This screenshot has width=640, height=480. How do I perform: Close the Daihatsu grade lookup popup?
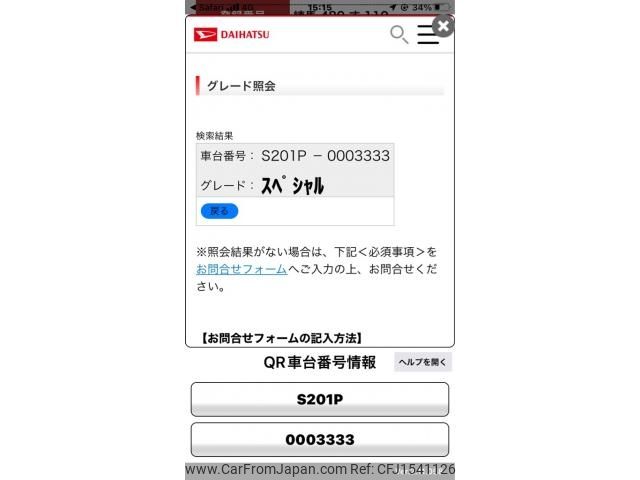442,26
